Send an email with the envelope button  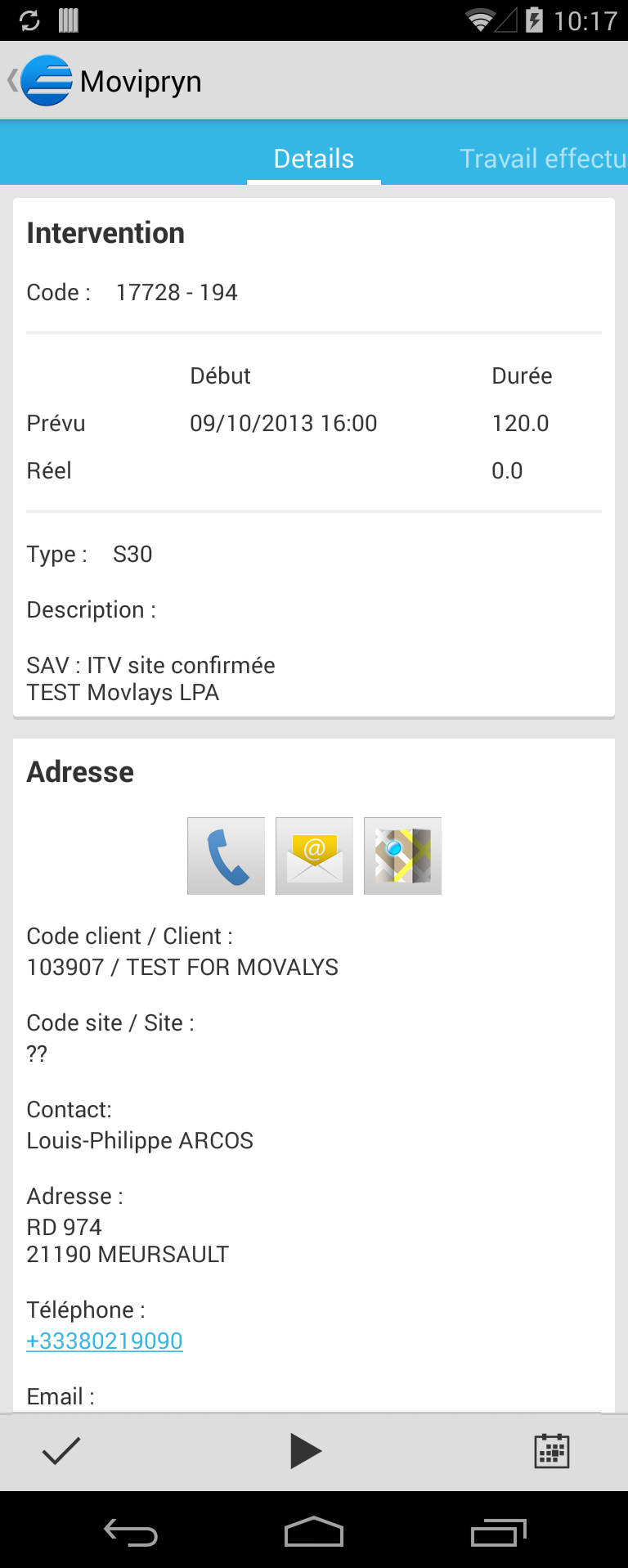coord(315,856)
